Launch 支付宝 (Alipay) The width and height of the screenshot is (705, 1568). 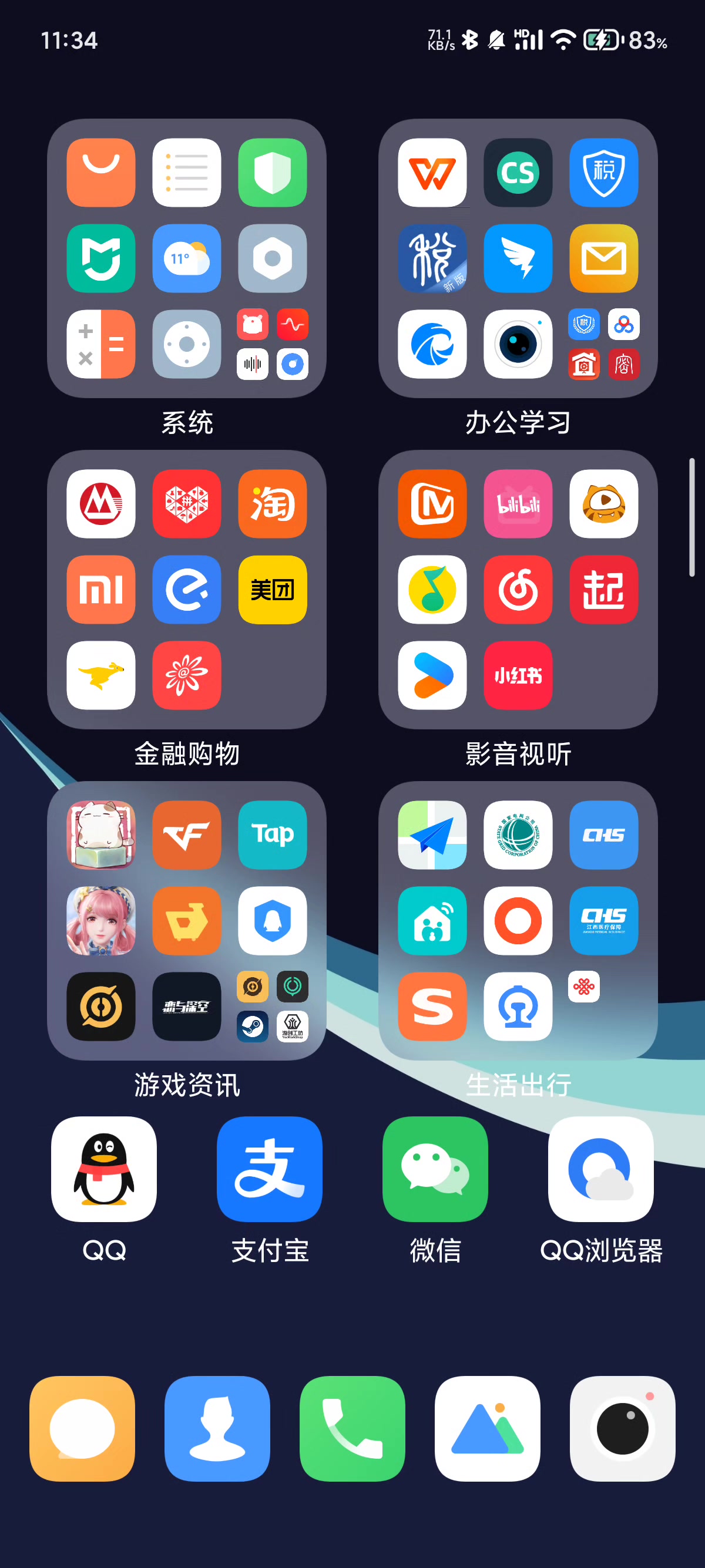269,1169
